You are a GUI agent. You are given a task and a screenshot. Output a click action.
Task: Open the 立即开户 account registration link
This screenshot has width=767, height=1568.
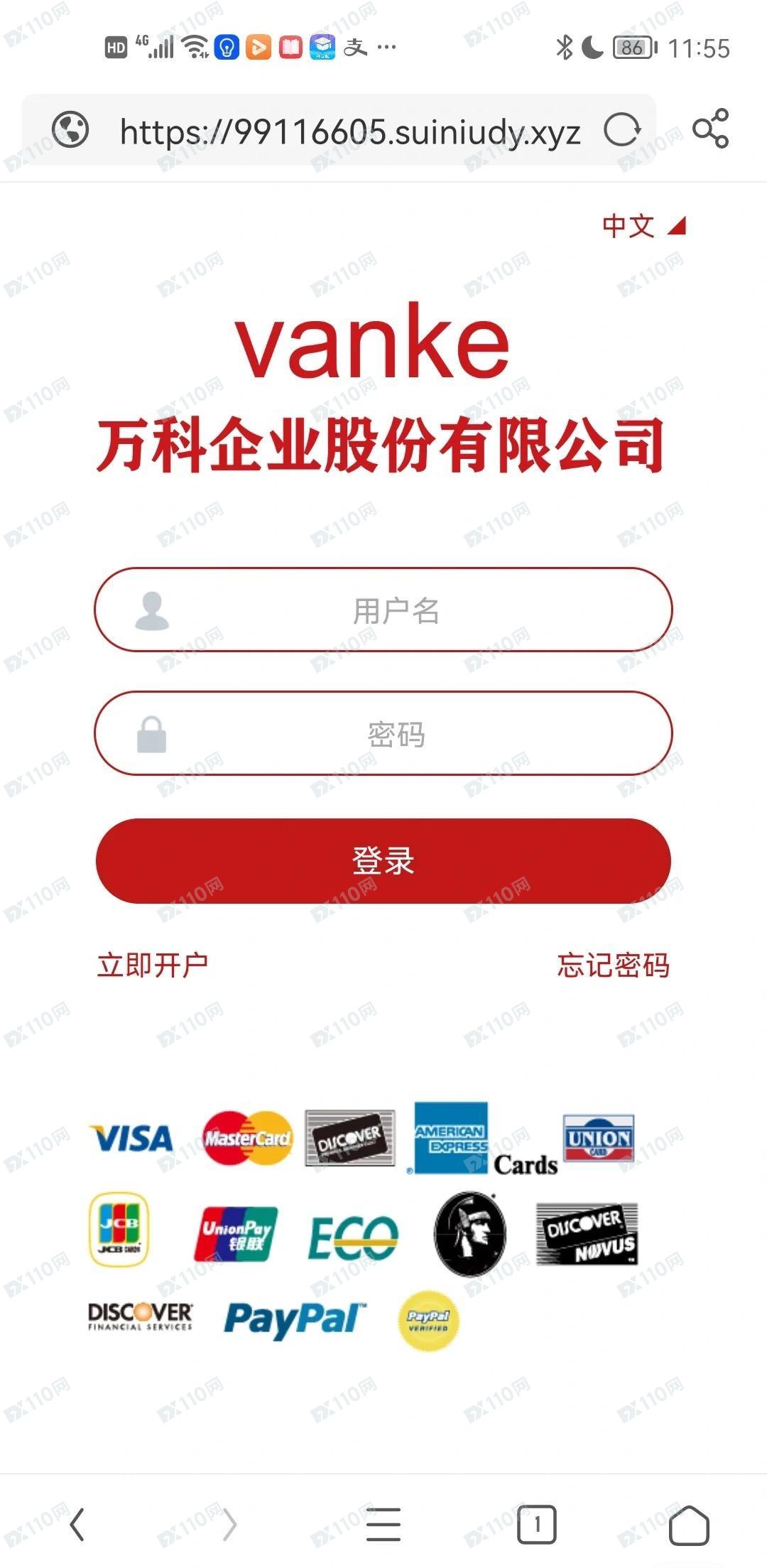(x=153, y=965)
